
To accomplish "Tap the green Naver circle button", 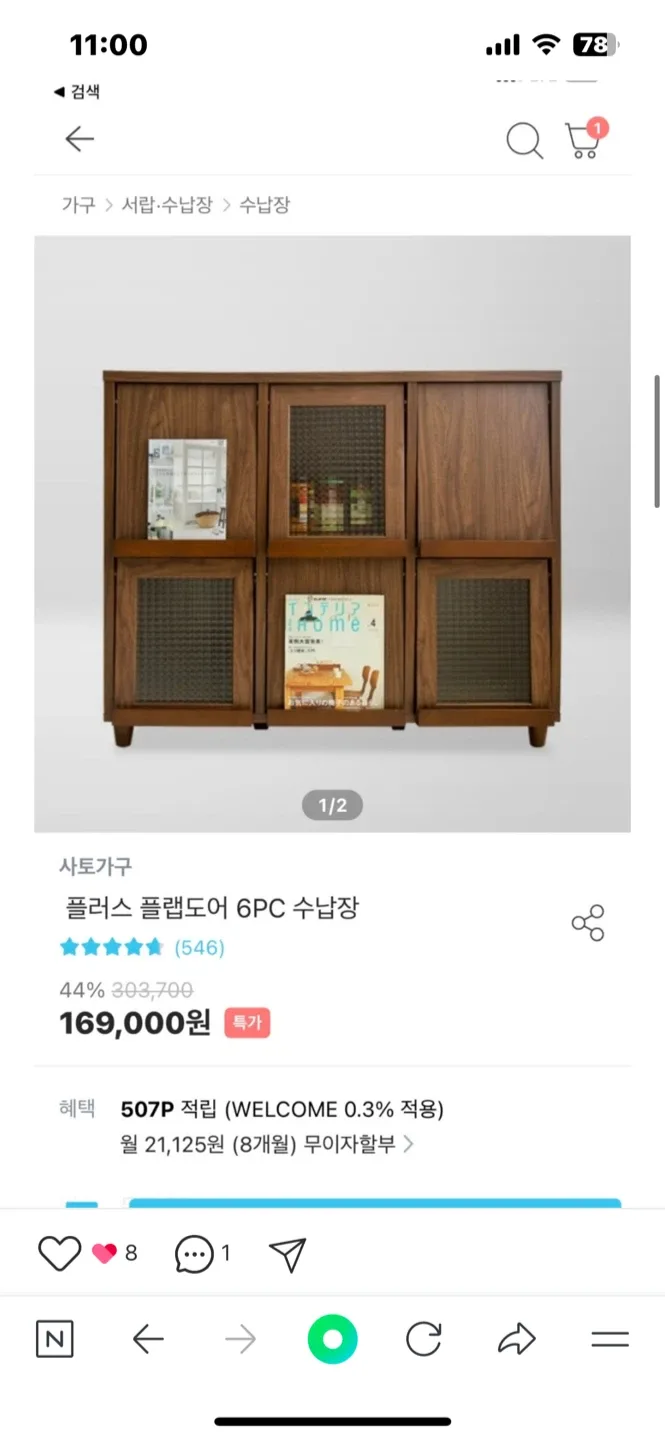I will point(332,1340).
